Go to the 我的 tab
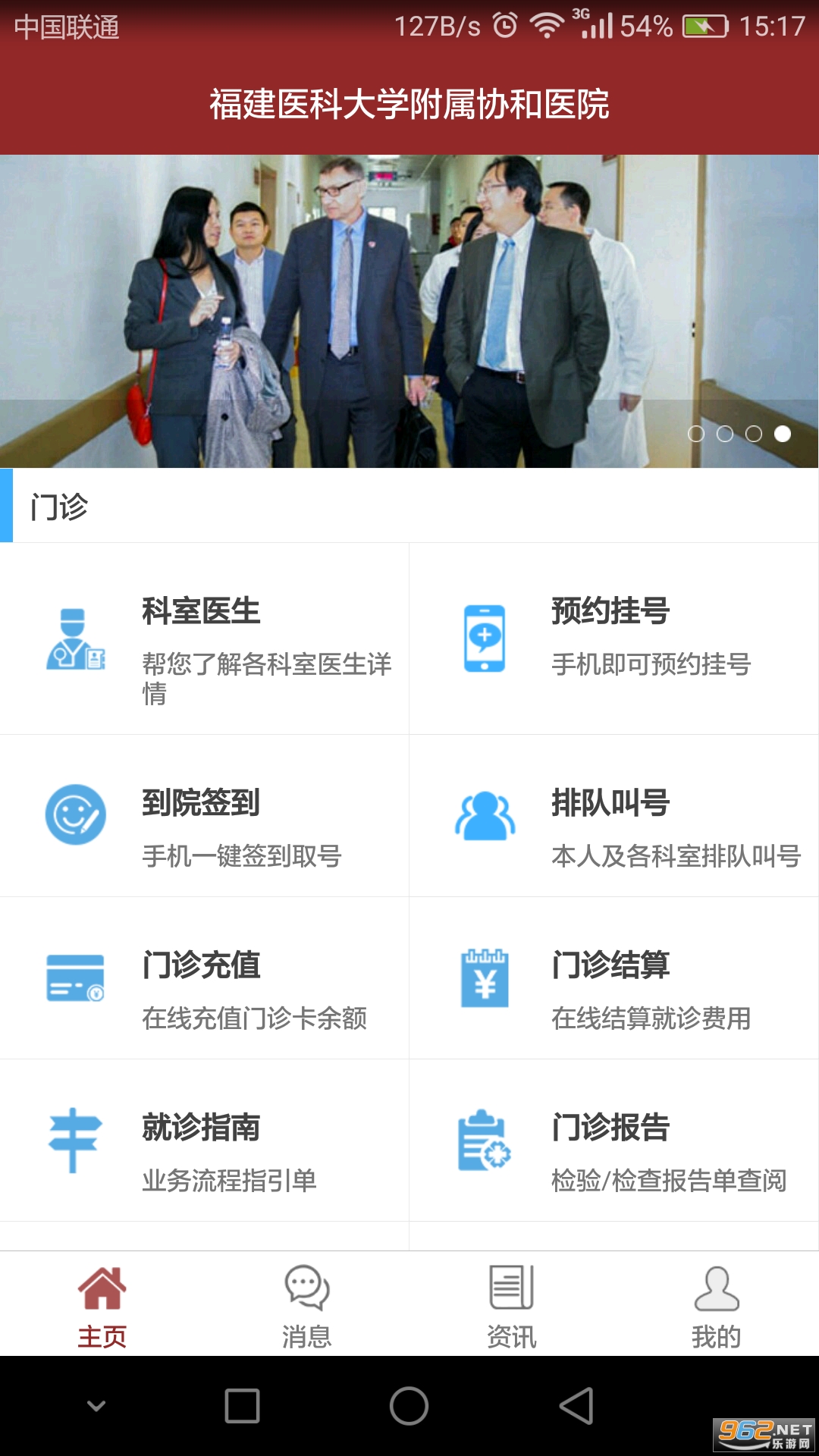This screenshot has width=819, height=1456. point(716,1304)
